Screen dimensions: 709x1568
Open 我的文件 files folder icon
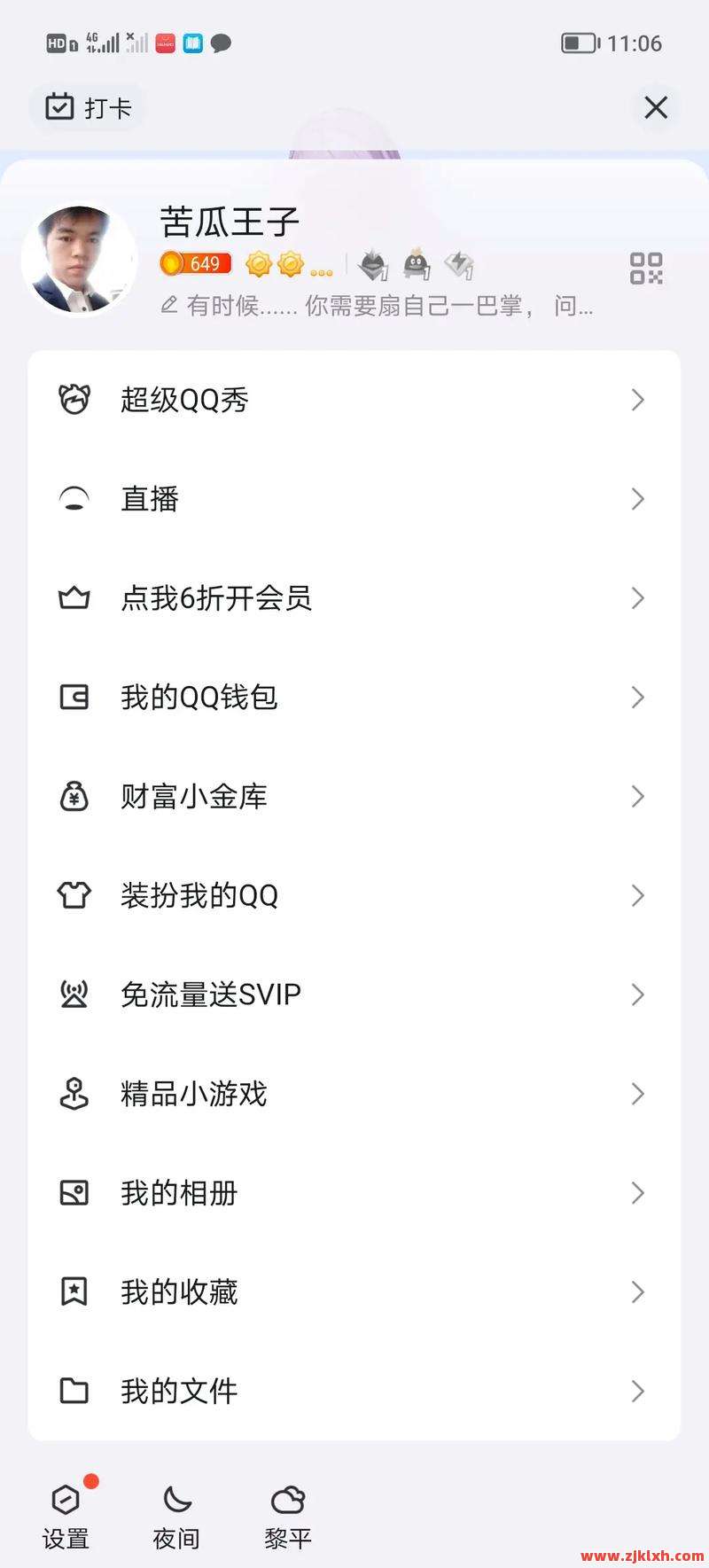[76, 1392]
